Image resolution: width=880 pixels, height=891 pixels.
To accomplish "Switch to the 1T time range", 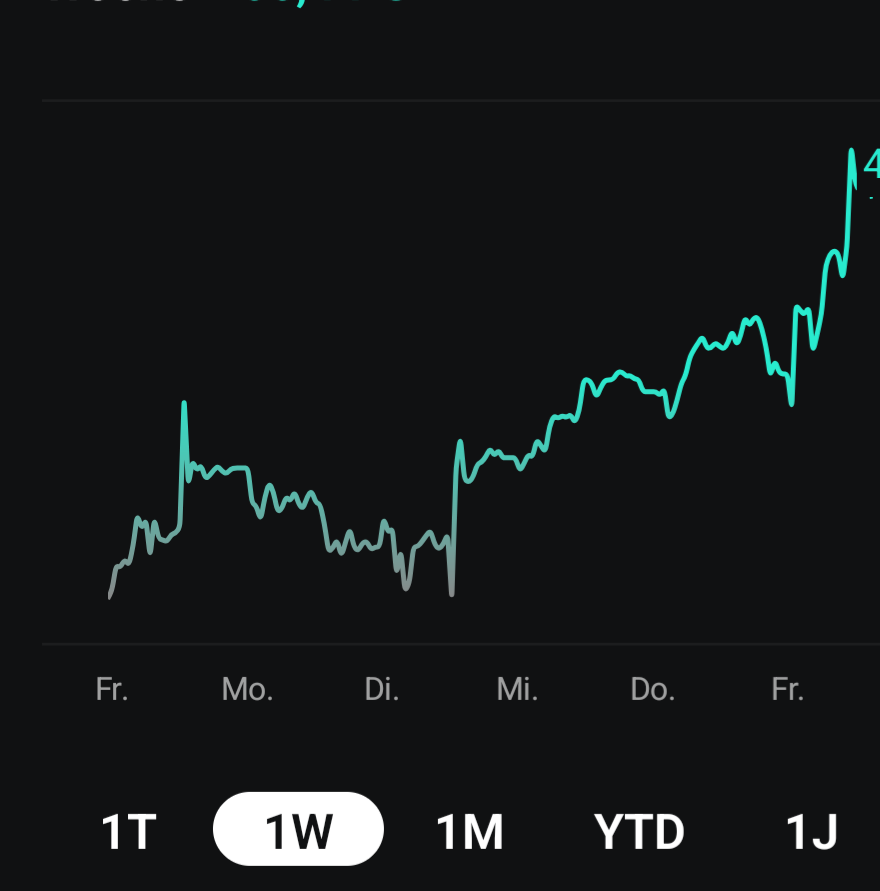I will 129,831.
